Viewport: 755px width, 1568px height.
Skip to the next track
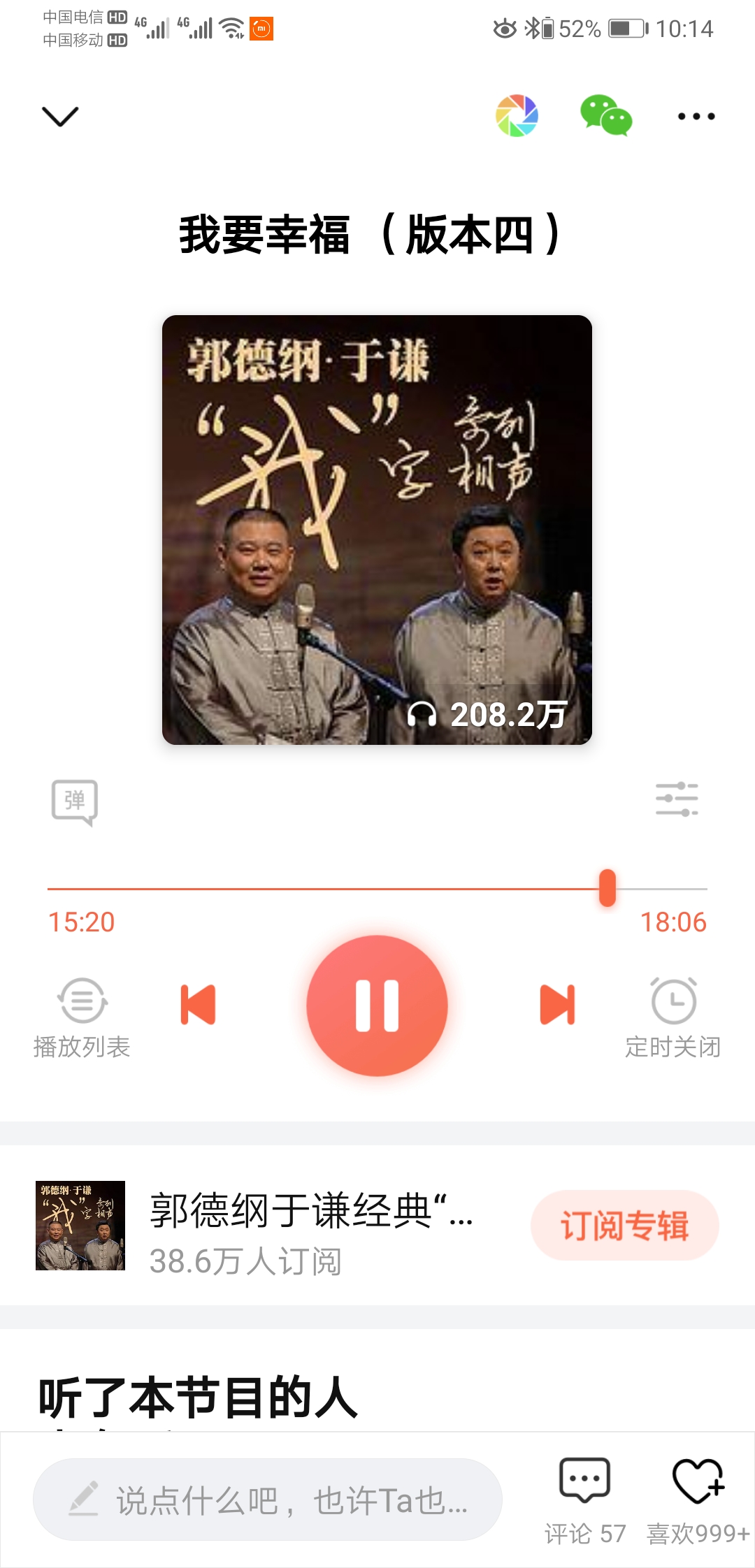(556, 1004)
